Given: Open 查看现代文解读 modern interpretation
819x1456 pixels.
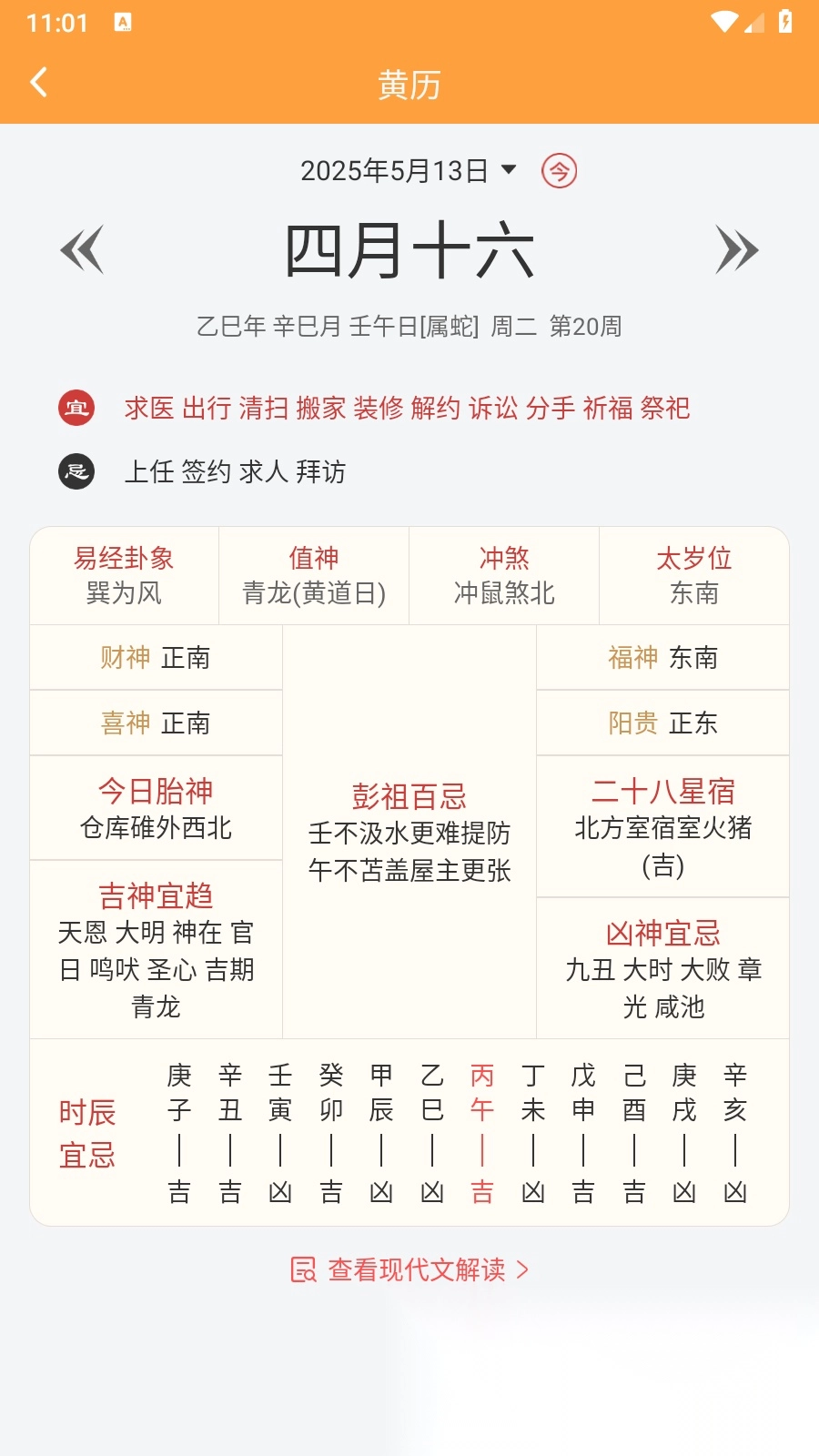Looking at the screenshot, I should [x=419, y=1268].
